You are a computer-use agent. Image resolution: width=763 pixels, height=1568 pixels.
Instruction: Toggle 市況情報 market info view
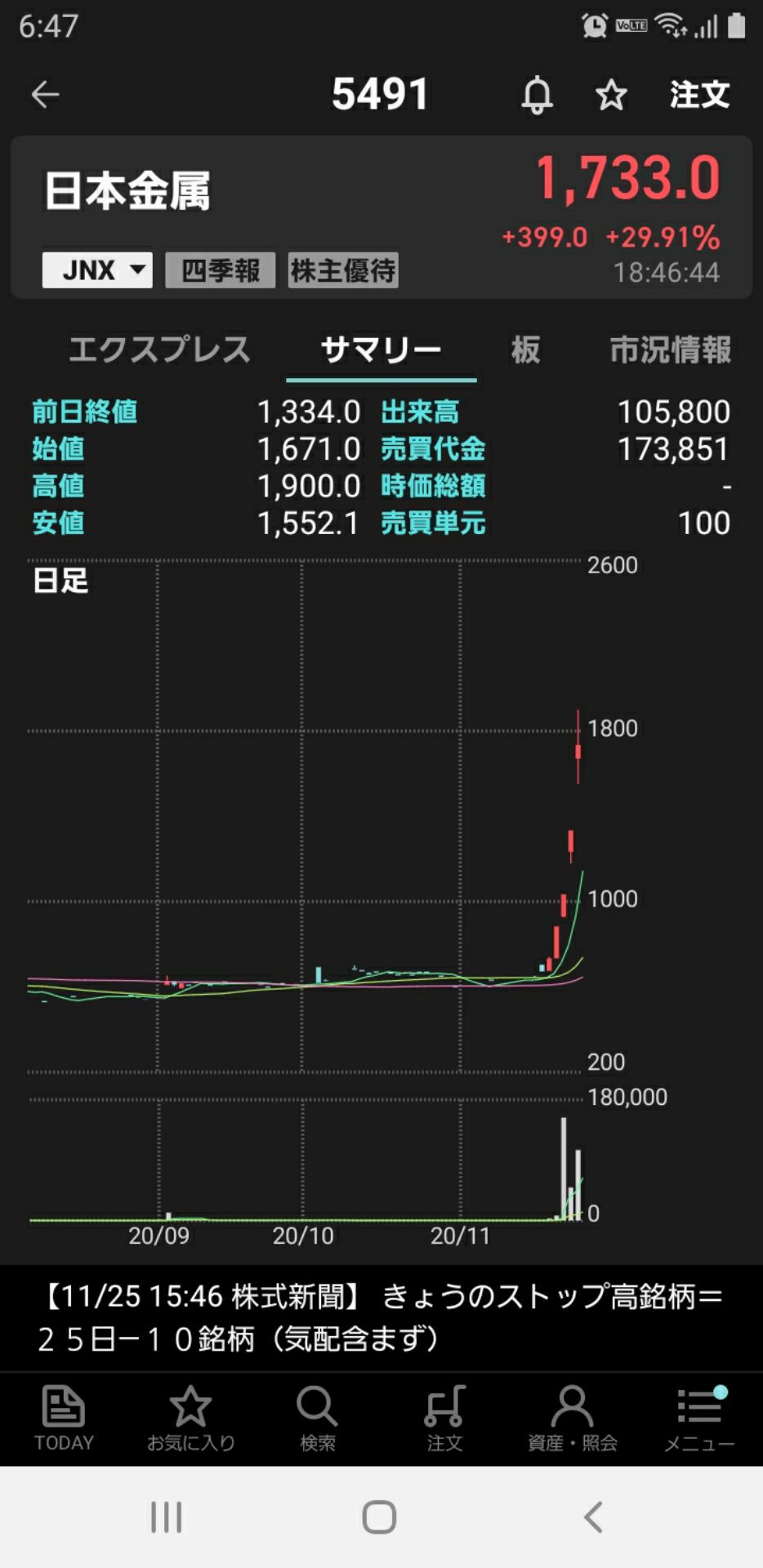click(x=672, y=350)
